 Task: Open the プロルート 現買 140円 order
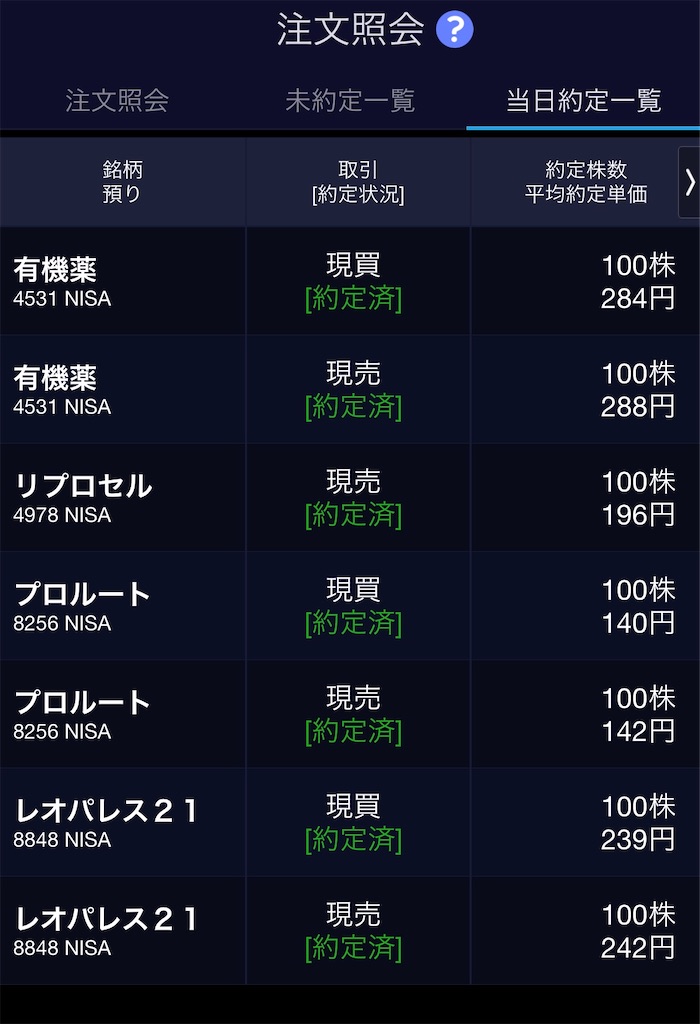click(350, 605)
